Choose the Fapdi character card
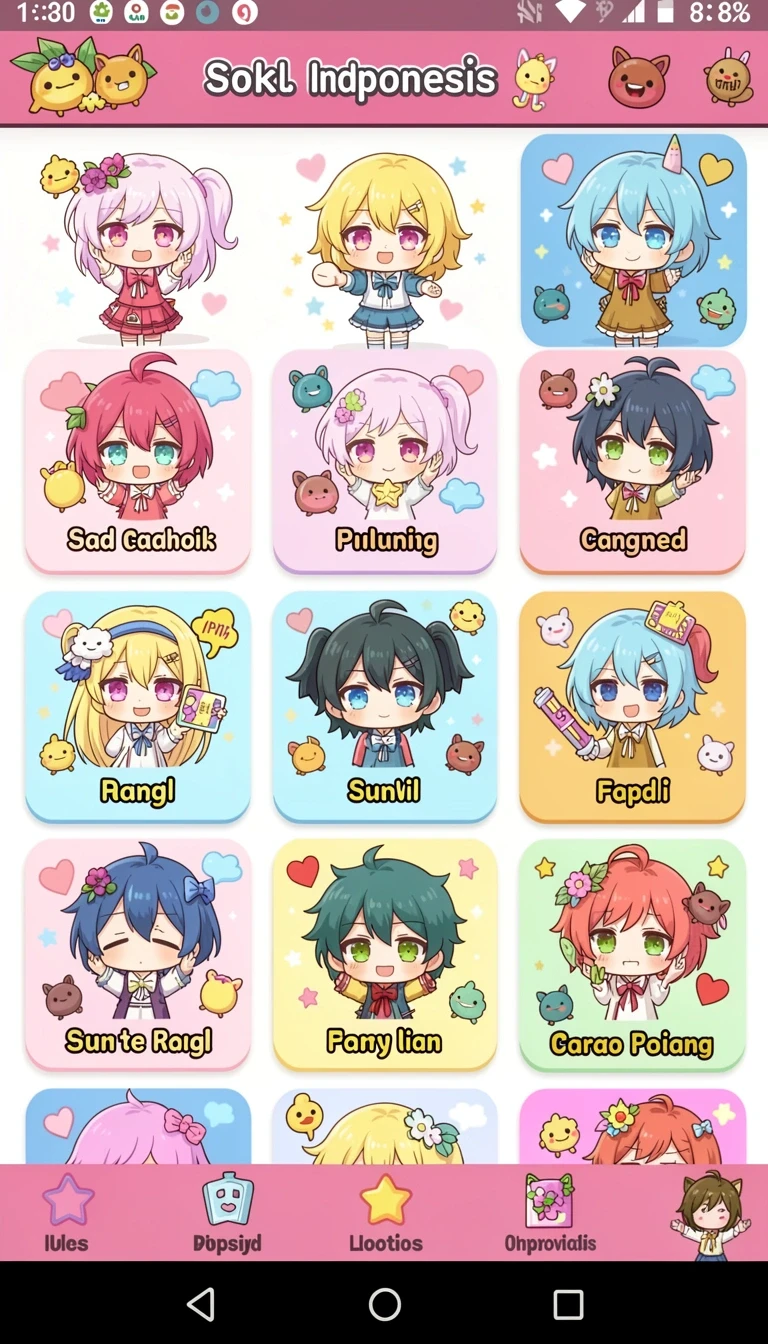768x1344 pixels. click(x=632, y=707)
